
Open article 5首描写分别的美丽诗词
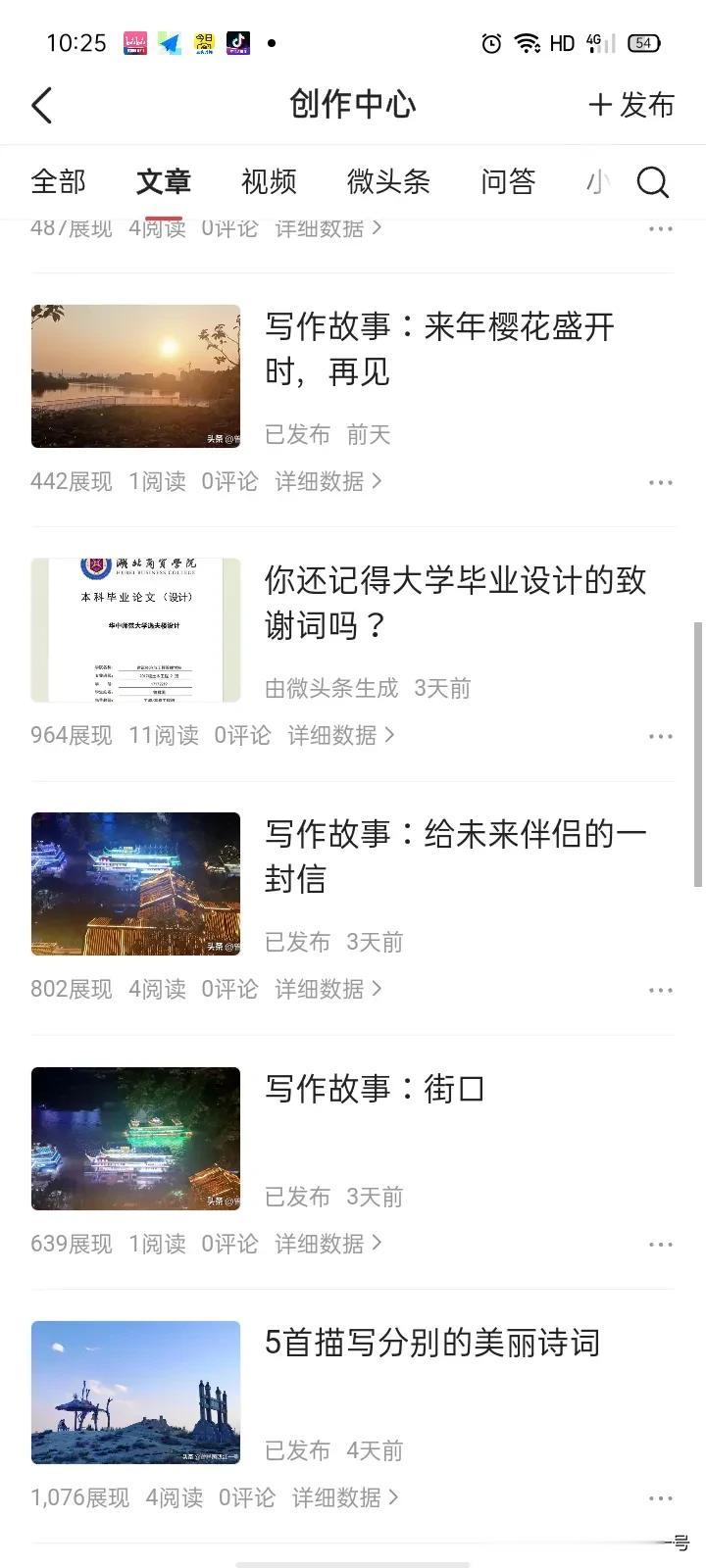432,1343
